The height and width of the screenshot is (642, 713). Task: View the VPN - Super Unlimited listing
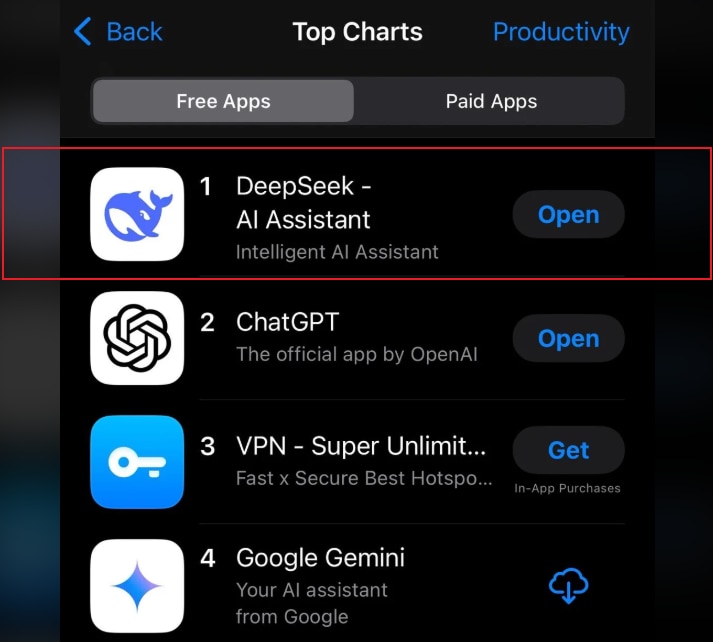(360, 446)
